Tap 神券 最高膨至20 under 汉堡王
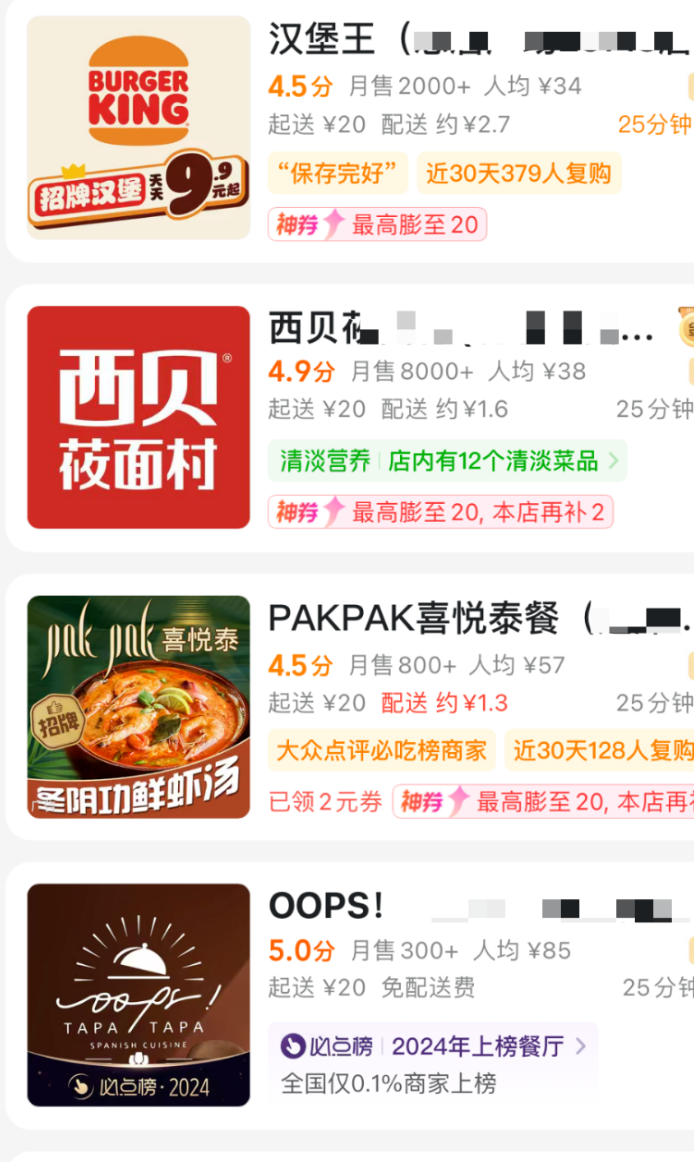The width and height of the screenshot is (694, 1162). [x=377, y=225]
